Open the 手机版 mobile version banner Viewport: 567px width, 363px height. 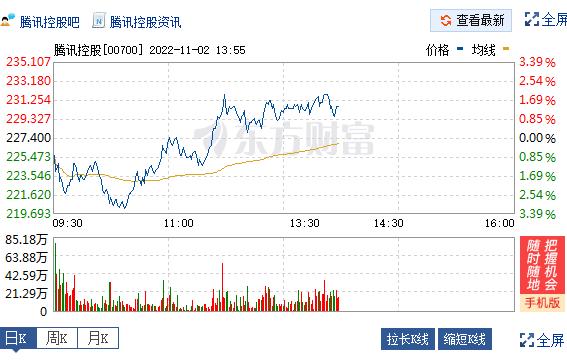pyautogui.click(x=542, y=303)
